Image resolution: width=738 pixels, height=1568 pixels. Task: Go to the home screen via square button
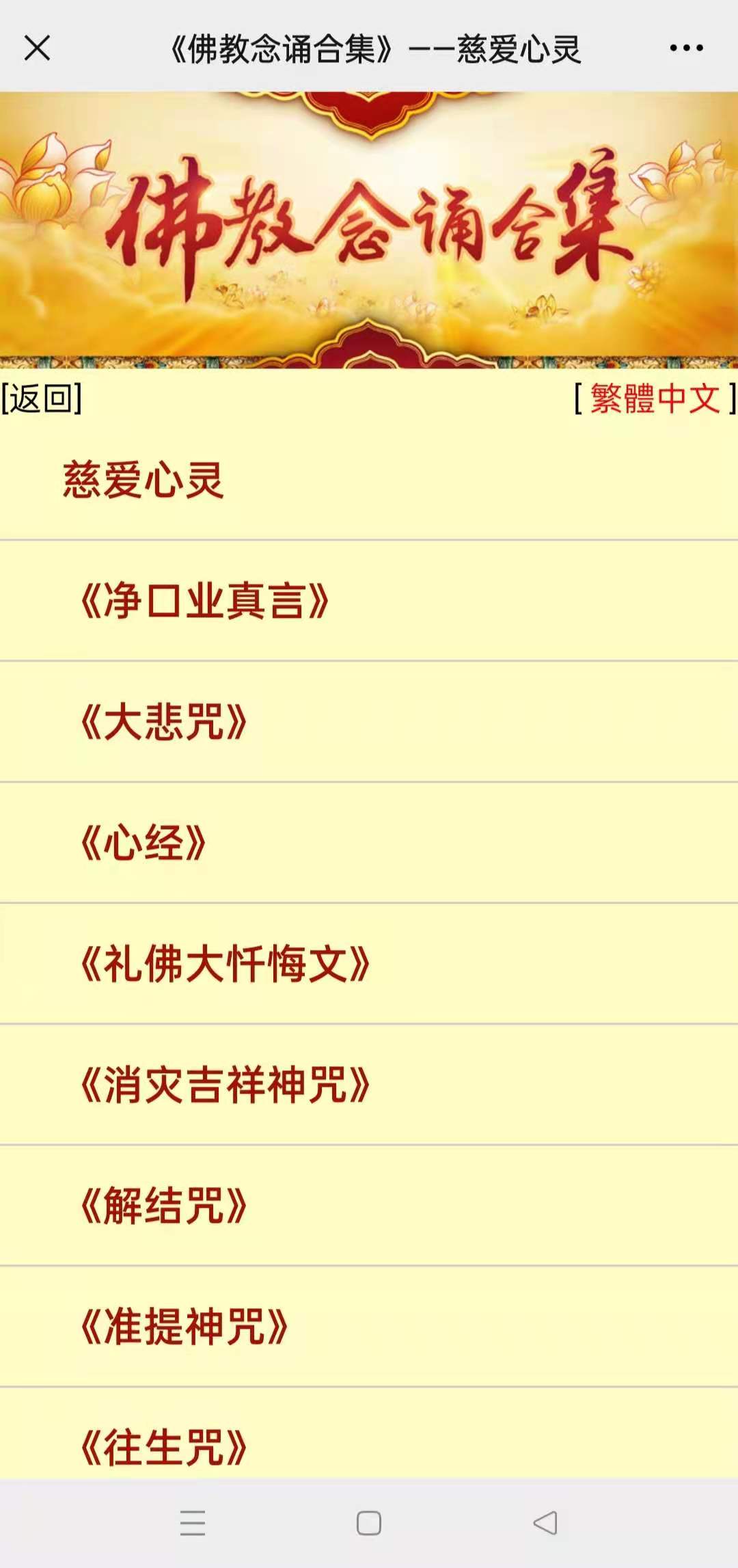point(369,1523)
